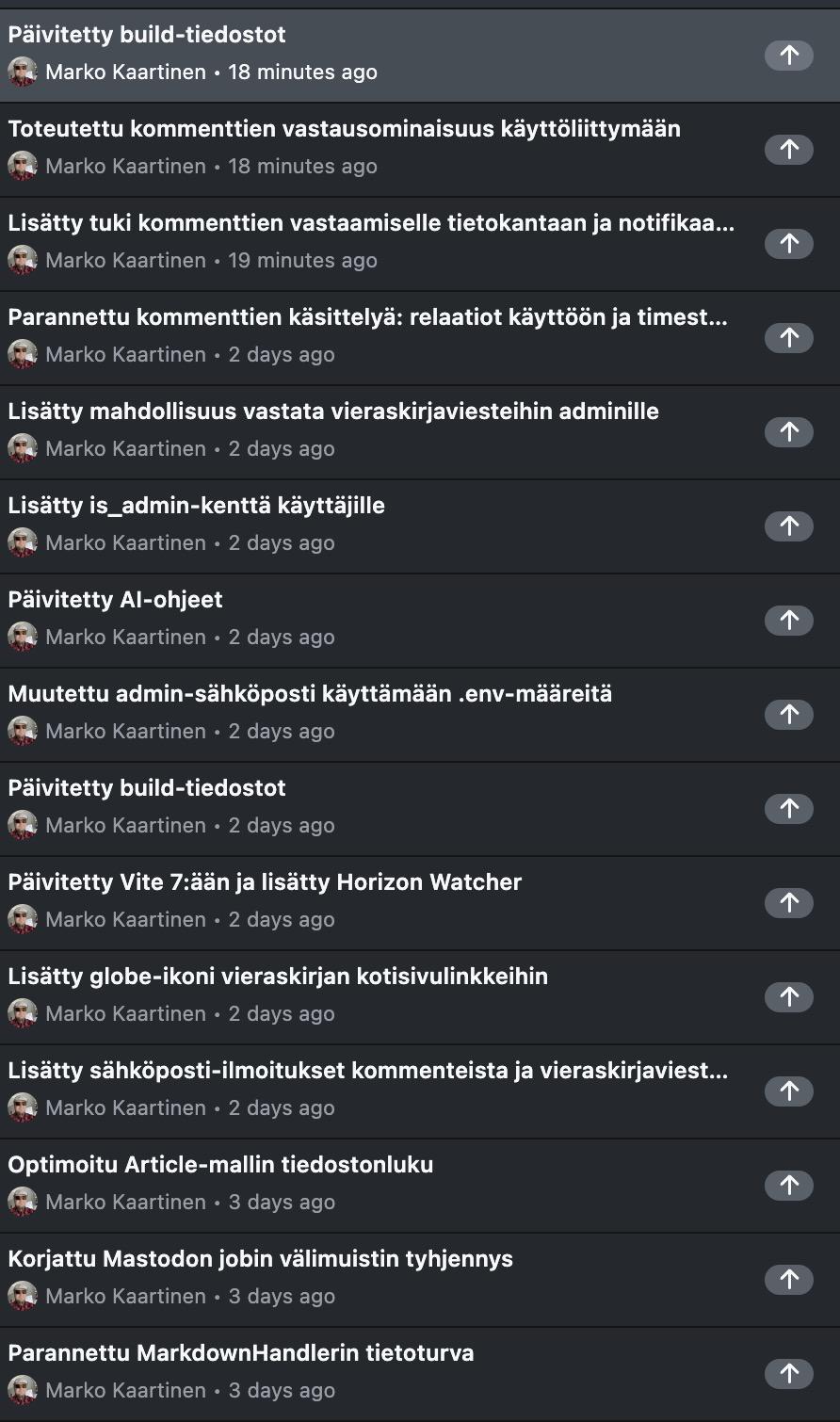Screen dimensions: 840x1422
Task: Open 'Päivitetty build-tiedostot' from 2 days ago
Action: [147, 788]
